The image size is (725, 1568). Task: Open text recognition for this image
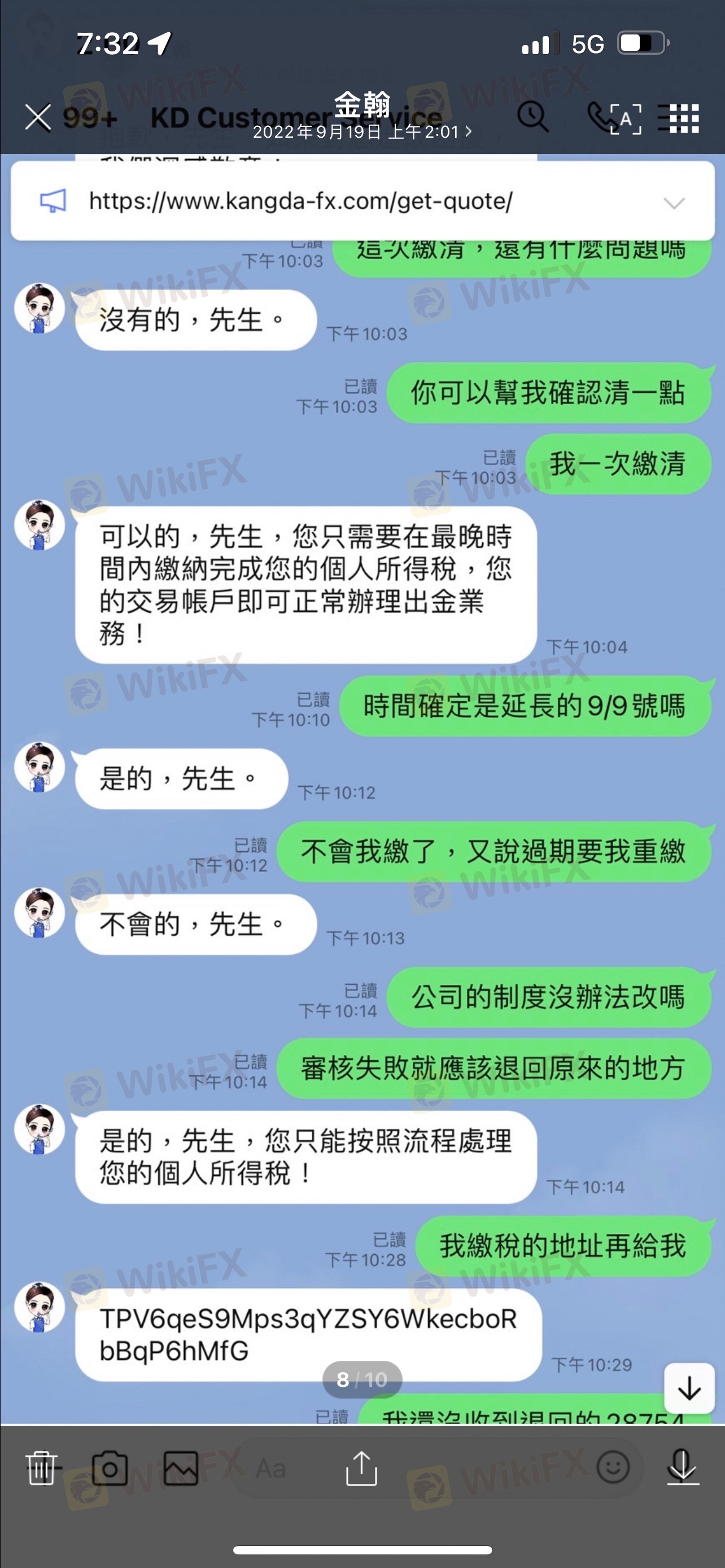coord(625,118)
